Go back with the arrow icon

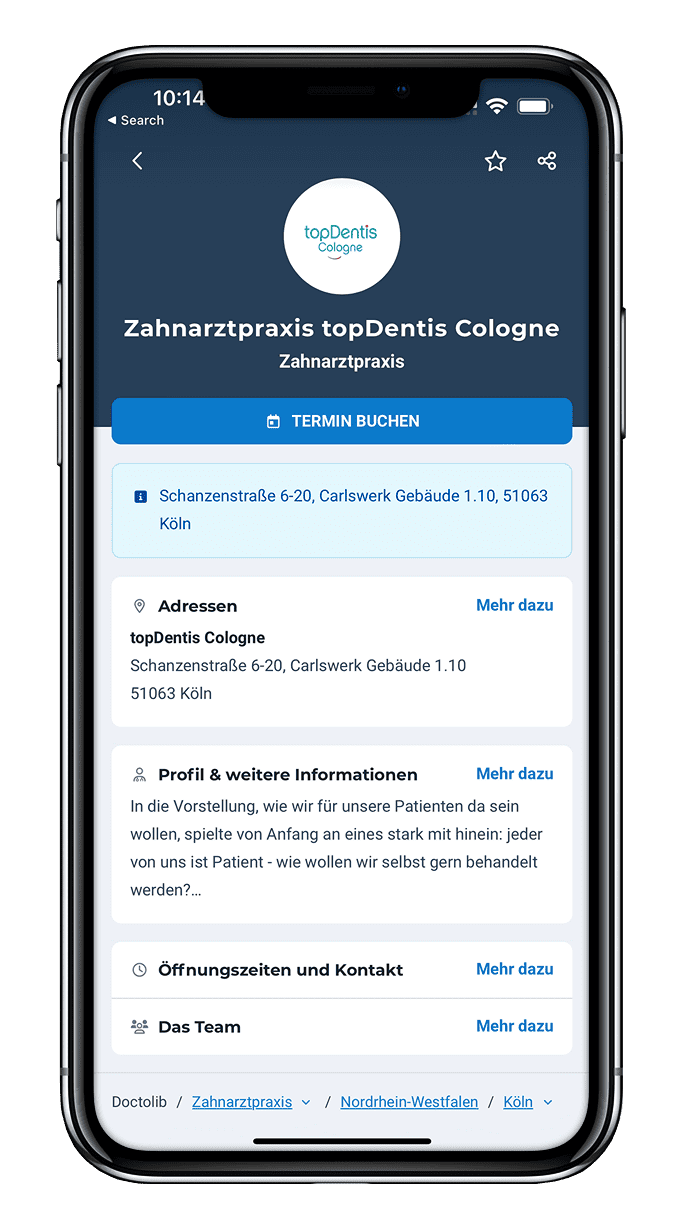point(138,161)
